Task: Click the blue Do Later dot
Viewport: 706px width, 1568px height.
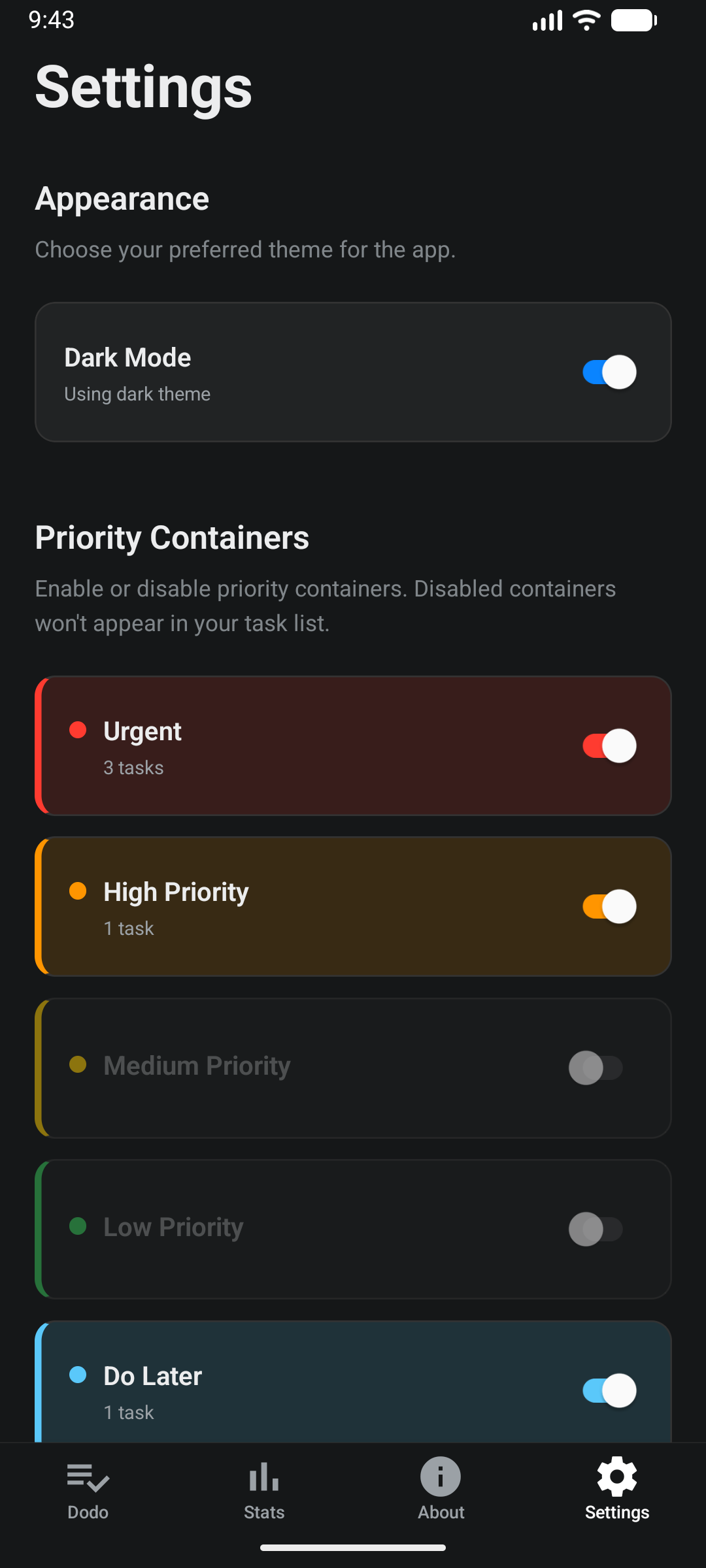Action: pos(78,1375)
